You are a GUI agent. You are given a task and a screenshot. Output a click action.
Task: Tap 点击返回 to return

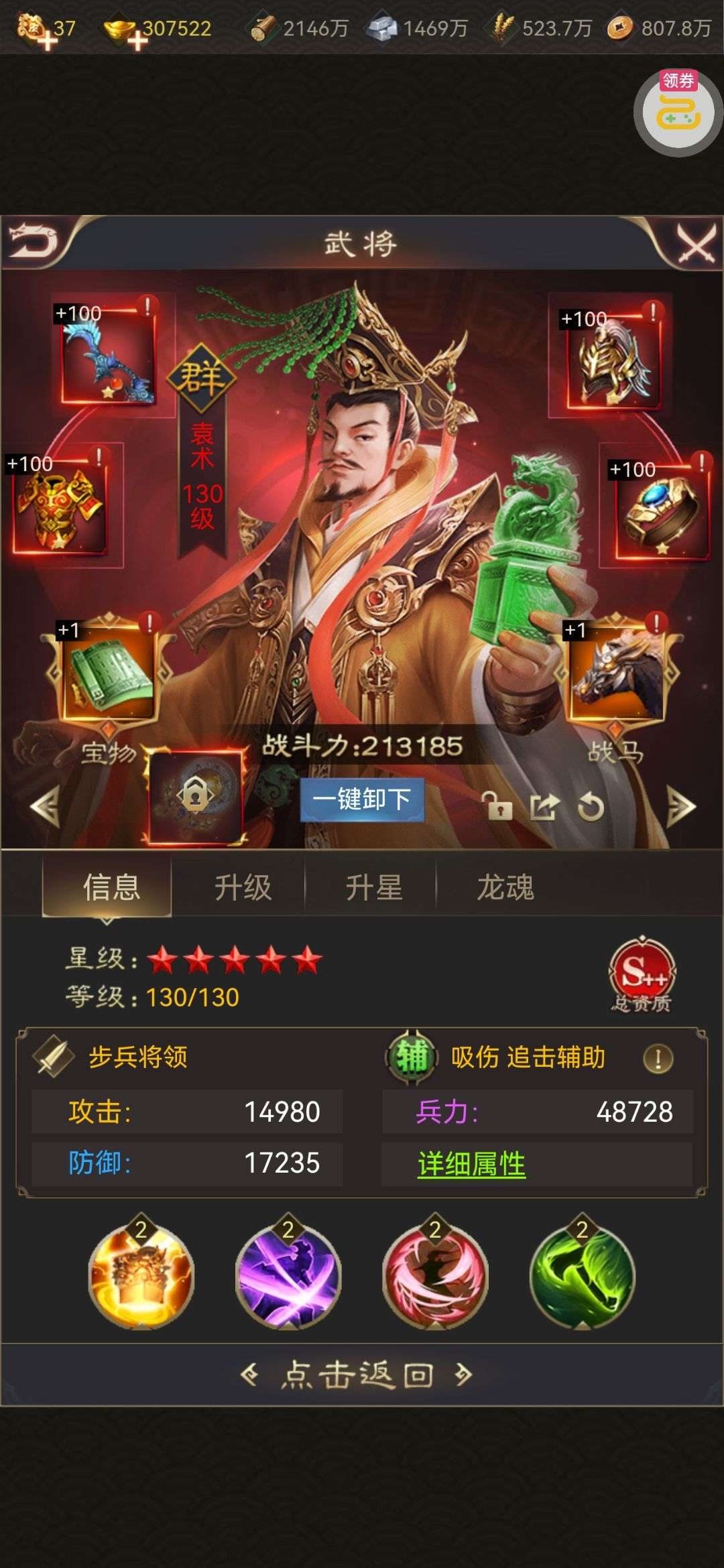[357, 1376]
